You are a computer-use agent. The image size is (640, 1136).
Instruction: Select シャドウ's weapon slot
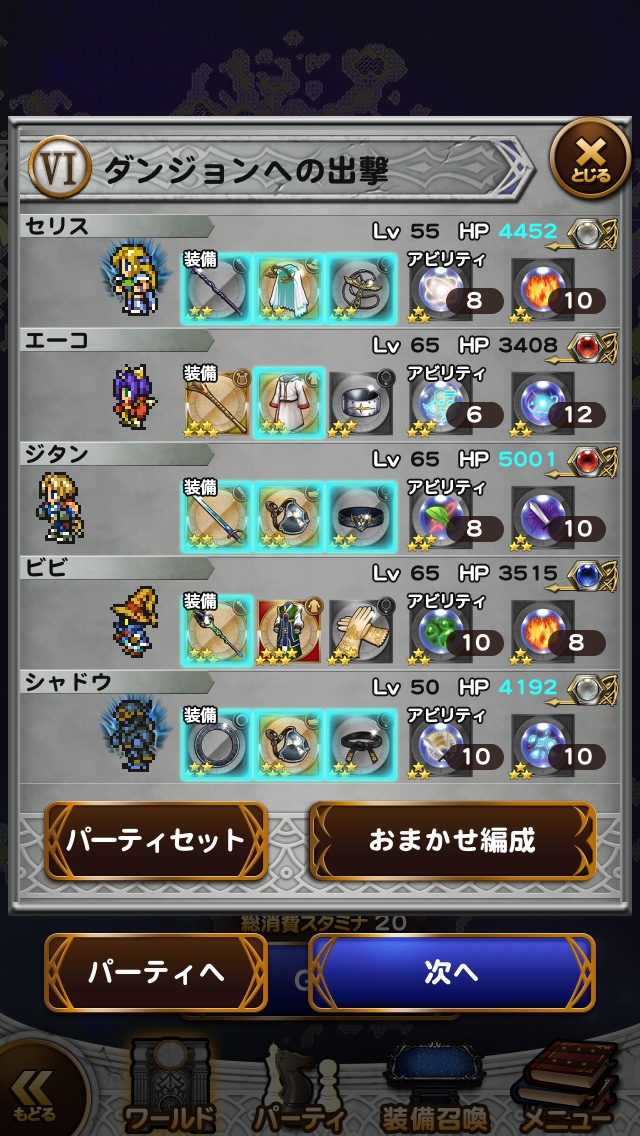(216, 744)
